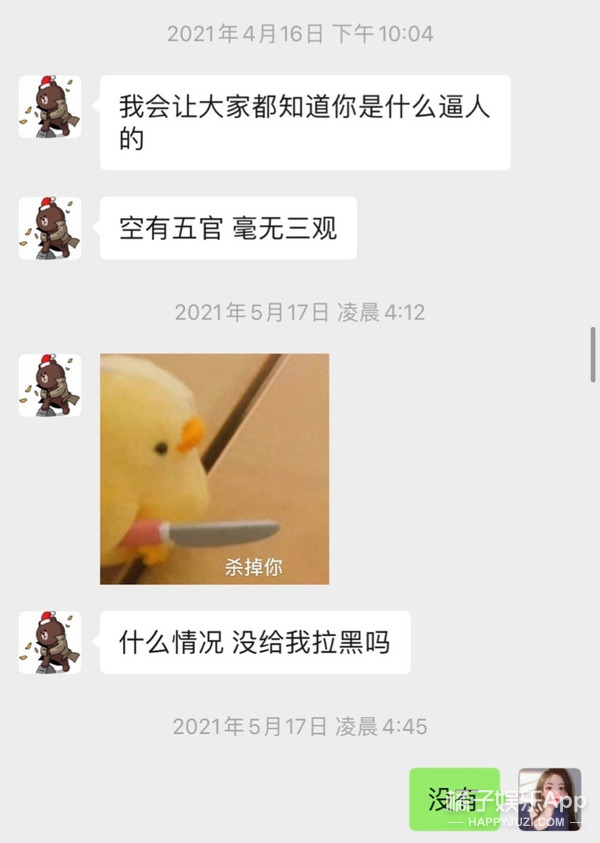The width and height of the screenshot is (600, 843).
Task: Tap the bear avatar beside 我会让大家都知道 message
Action: [50, 106]
